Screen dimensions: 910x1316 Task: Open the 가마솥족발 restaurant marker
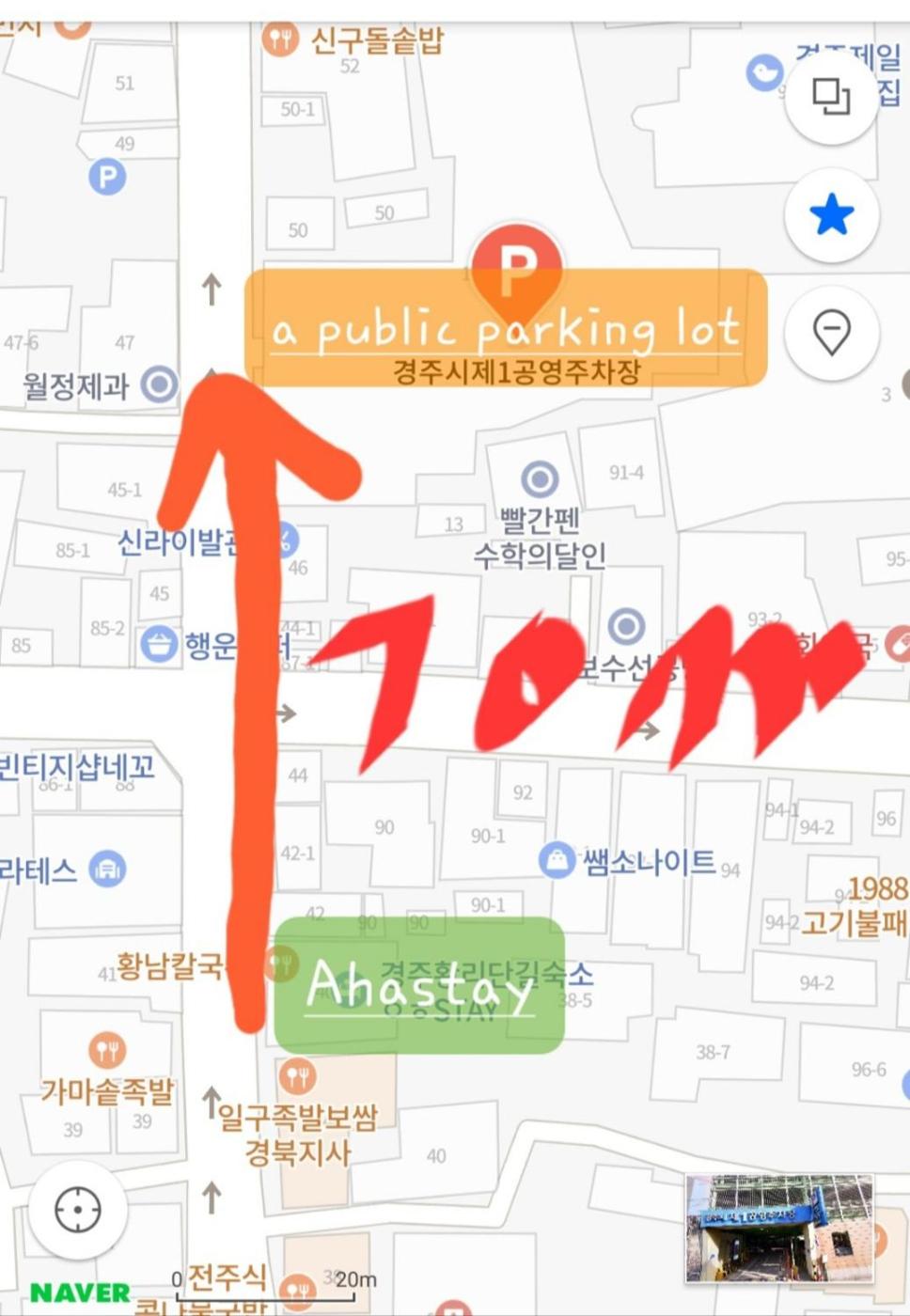pyautogui.click(x=107, y=1050)
